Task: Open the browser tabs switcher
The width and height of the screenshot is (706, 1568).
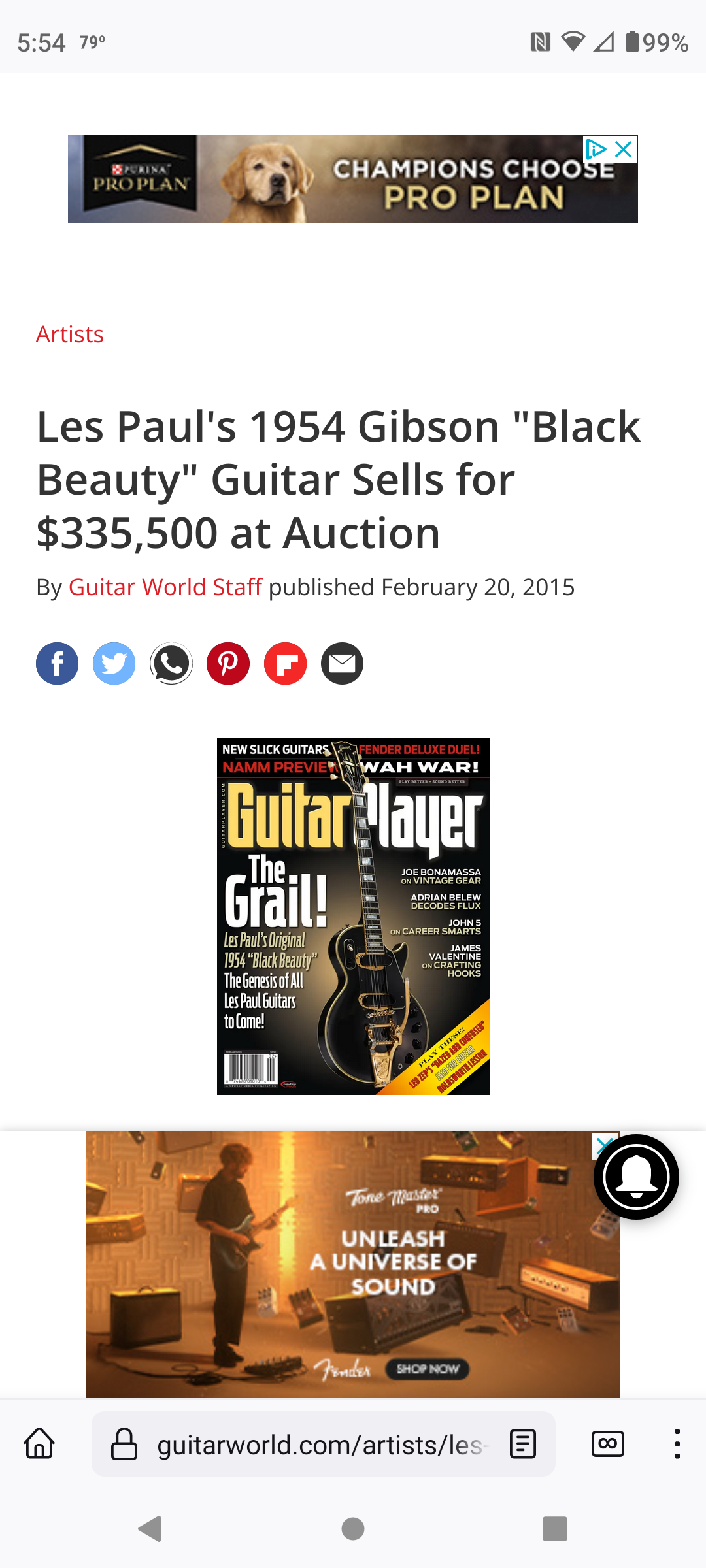Action: (x=607, y=1444)
